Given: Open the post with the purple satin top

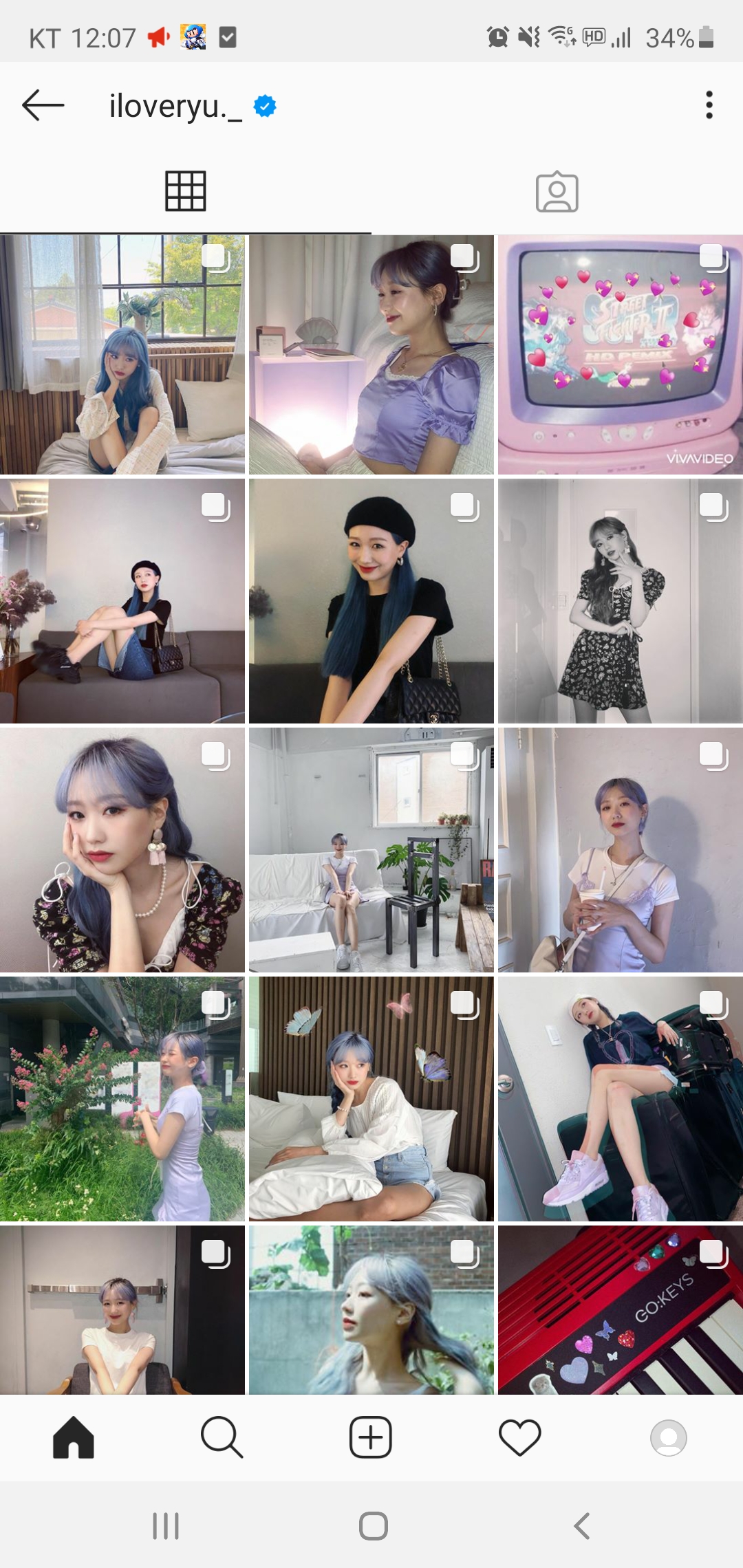Looking at the screenshot, I should (x=371, y=355).
